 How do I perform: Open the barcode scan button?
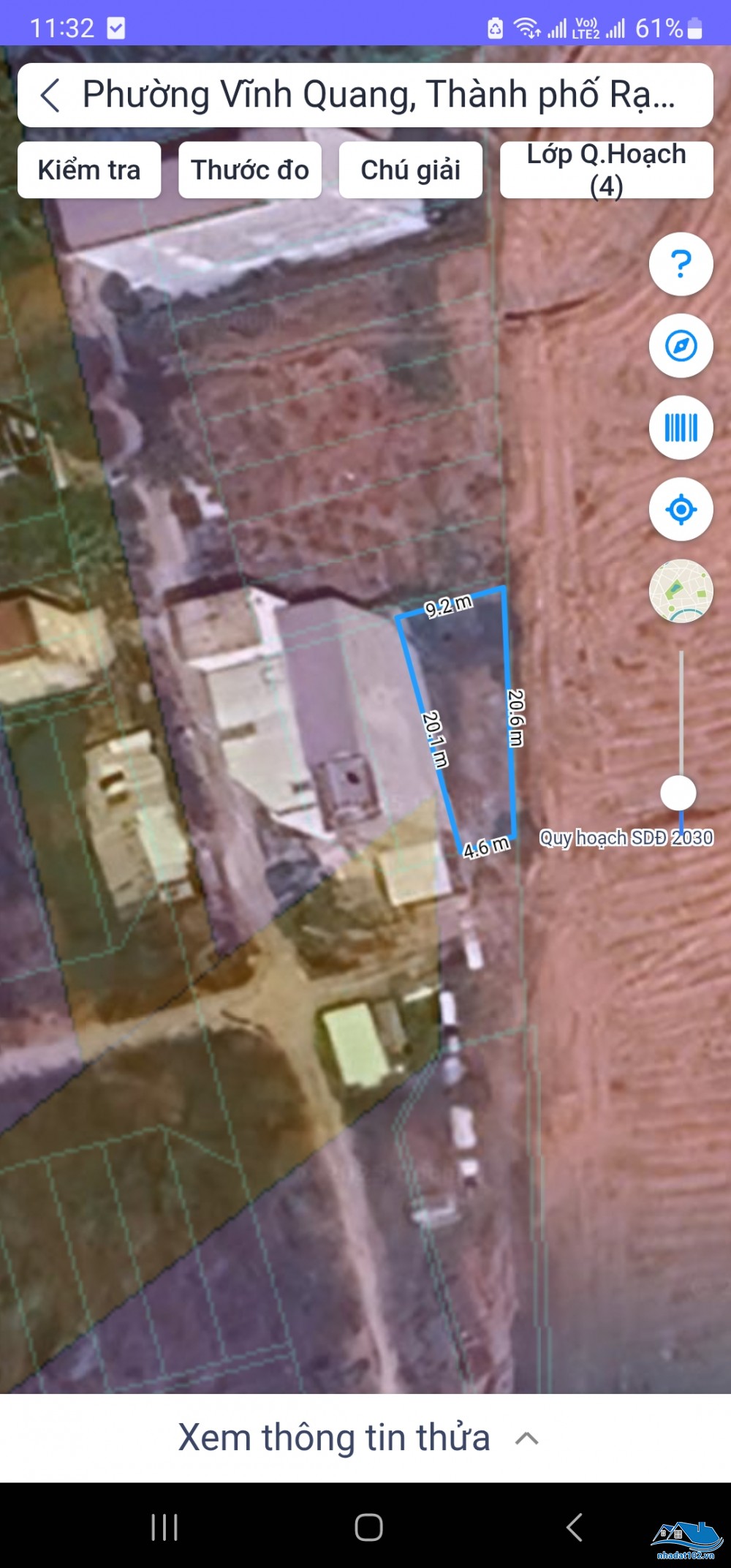[x=681, y=428]
